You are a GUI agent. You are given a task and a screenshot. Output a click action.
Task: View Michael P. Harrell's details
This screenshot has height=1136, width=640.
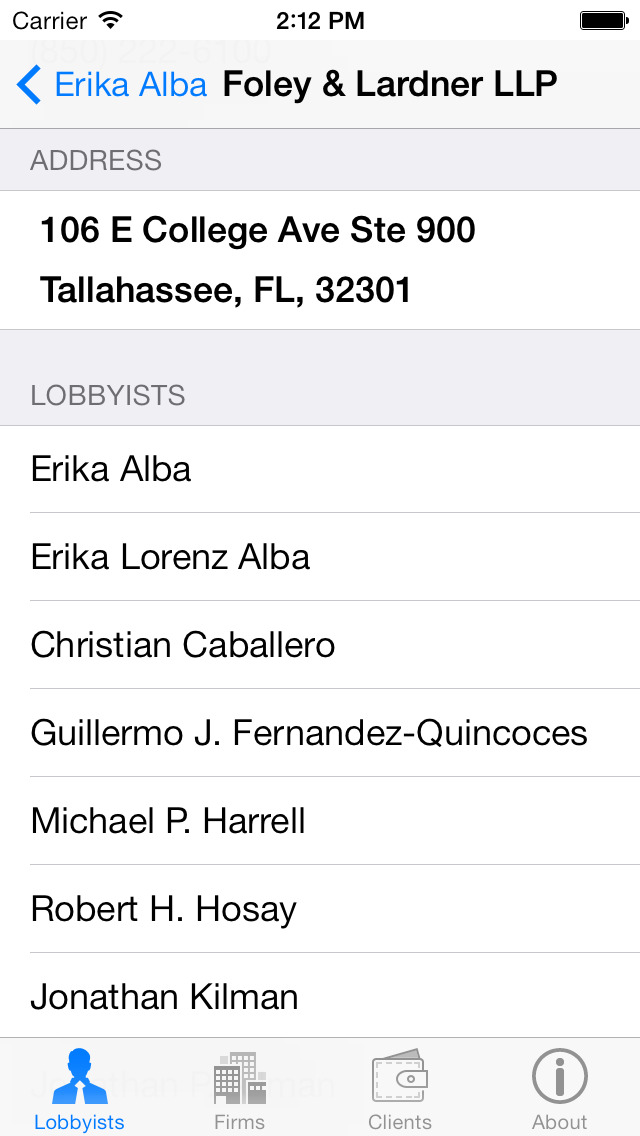click(x=320, y=821)
